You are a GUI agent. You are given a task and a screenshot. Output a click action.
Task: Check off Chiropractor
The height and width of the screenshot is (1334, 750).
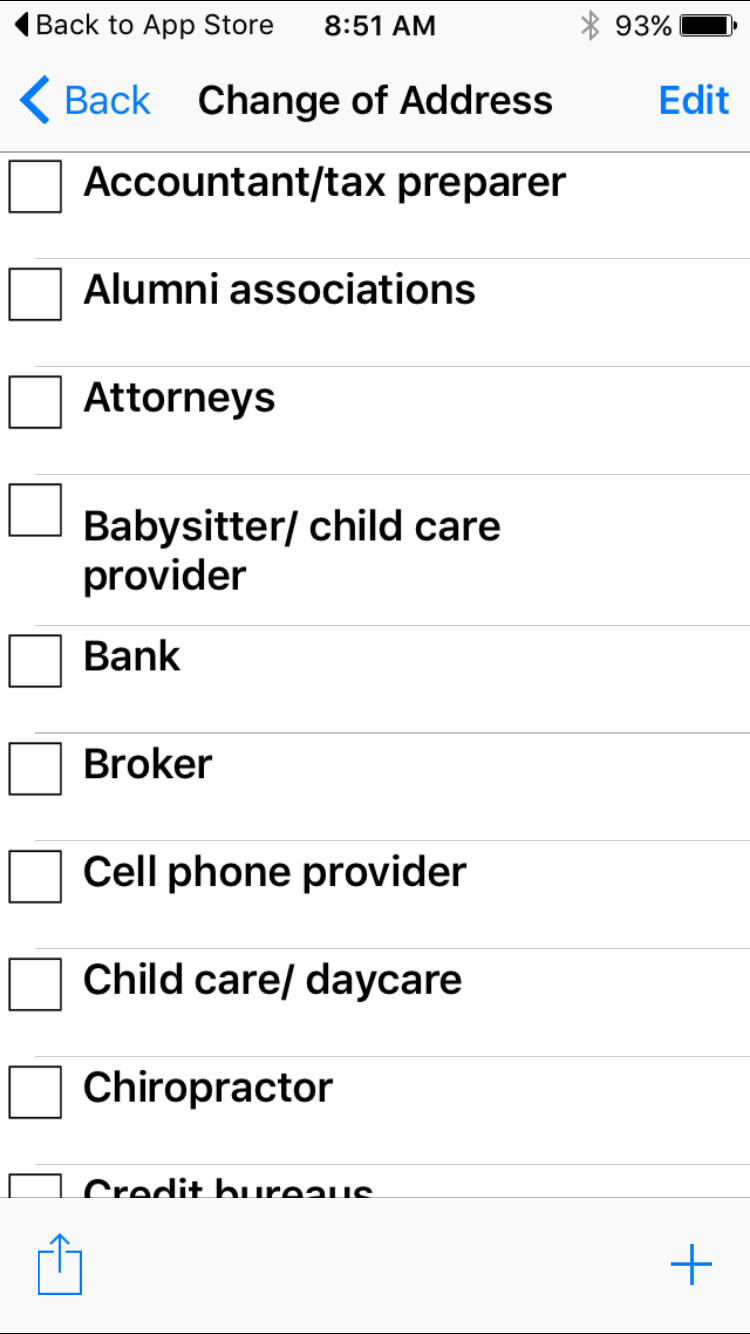[35, 1093]
